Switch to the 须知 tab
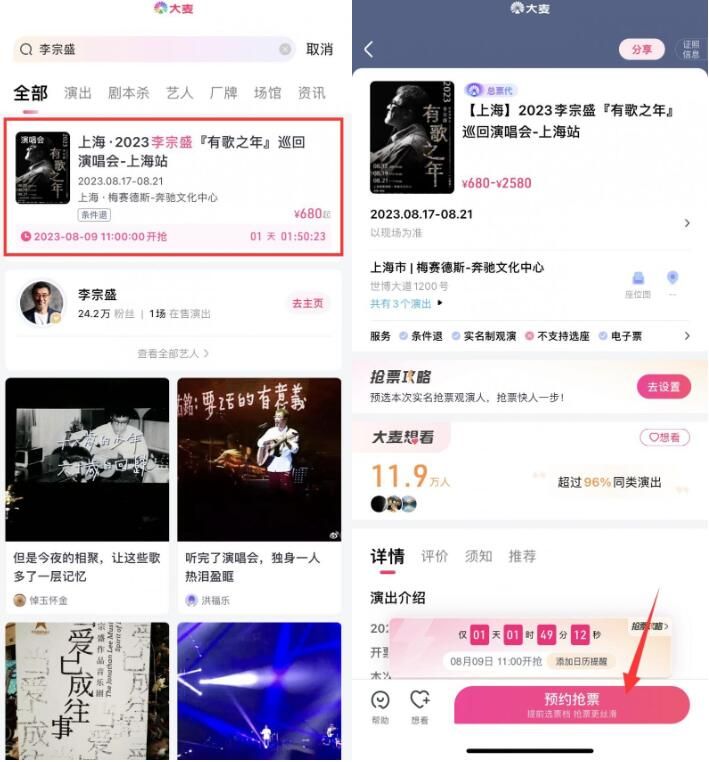 point(479,556)
